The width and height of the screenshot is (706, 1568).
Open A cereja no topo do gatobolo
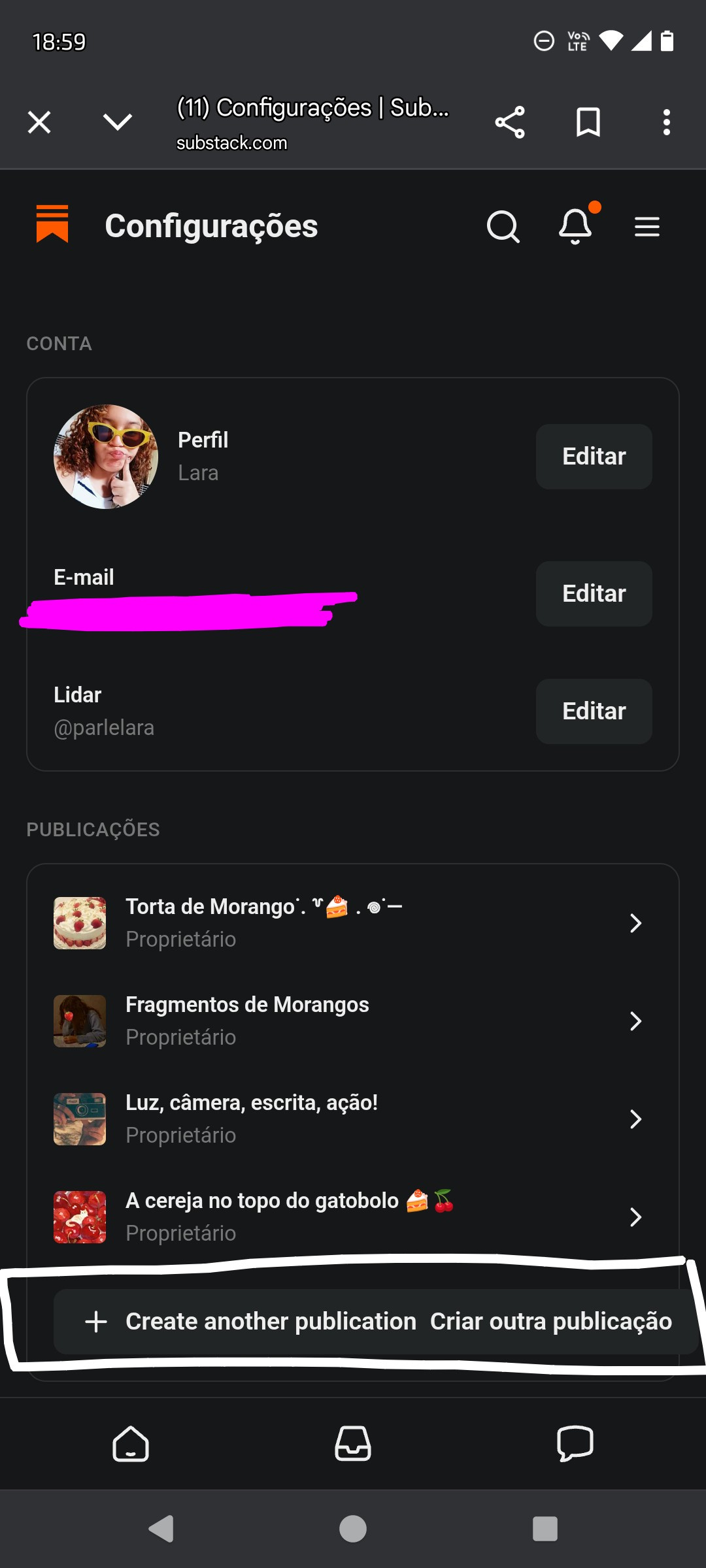(x=353, y=1217)
